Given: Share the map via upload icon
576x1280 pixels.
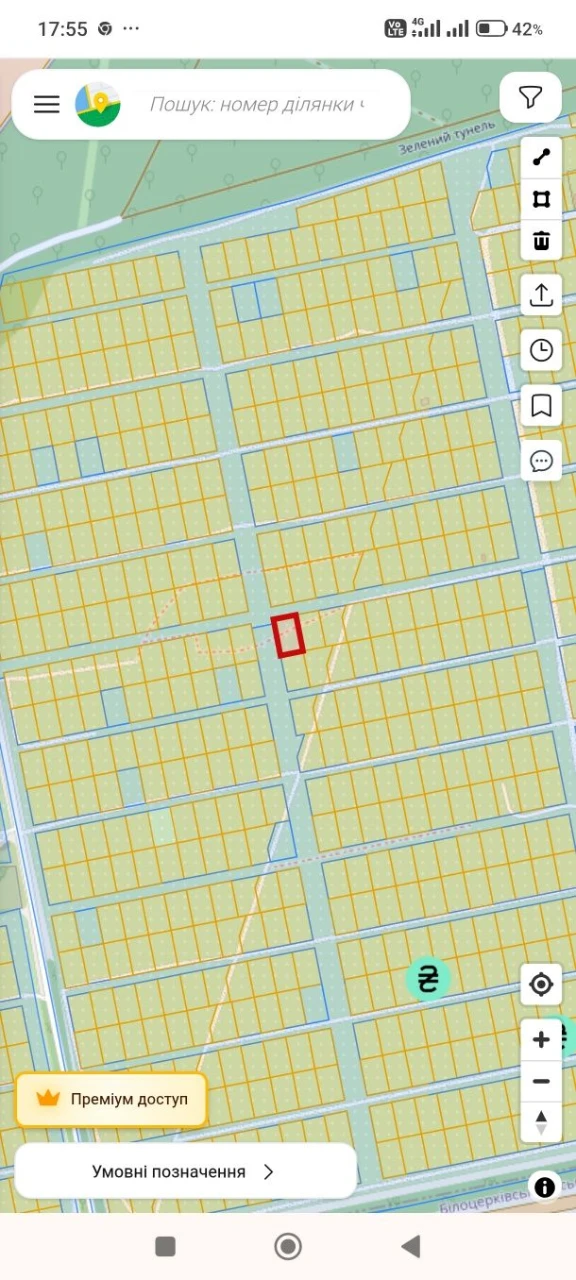Looking at the screenshot, I should [x=541, y=295].
